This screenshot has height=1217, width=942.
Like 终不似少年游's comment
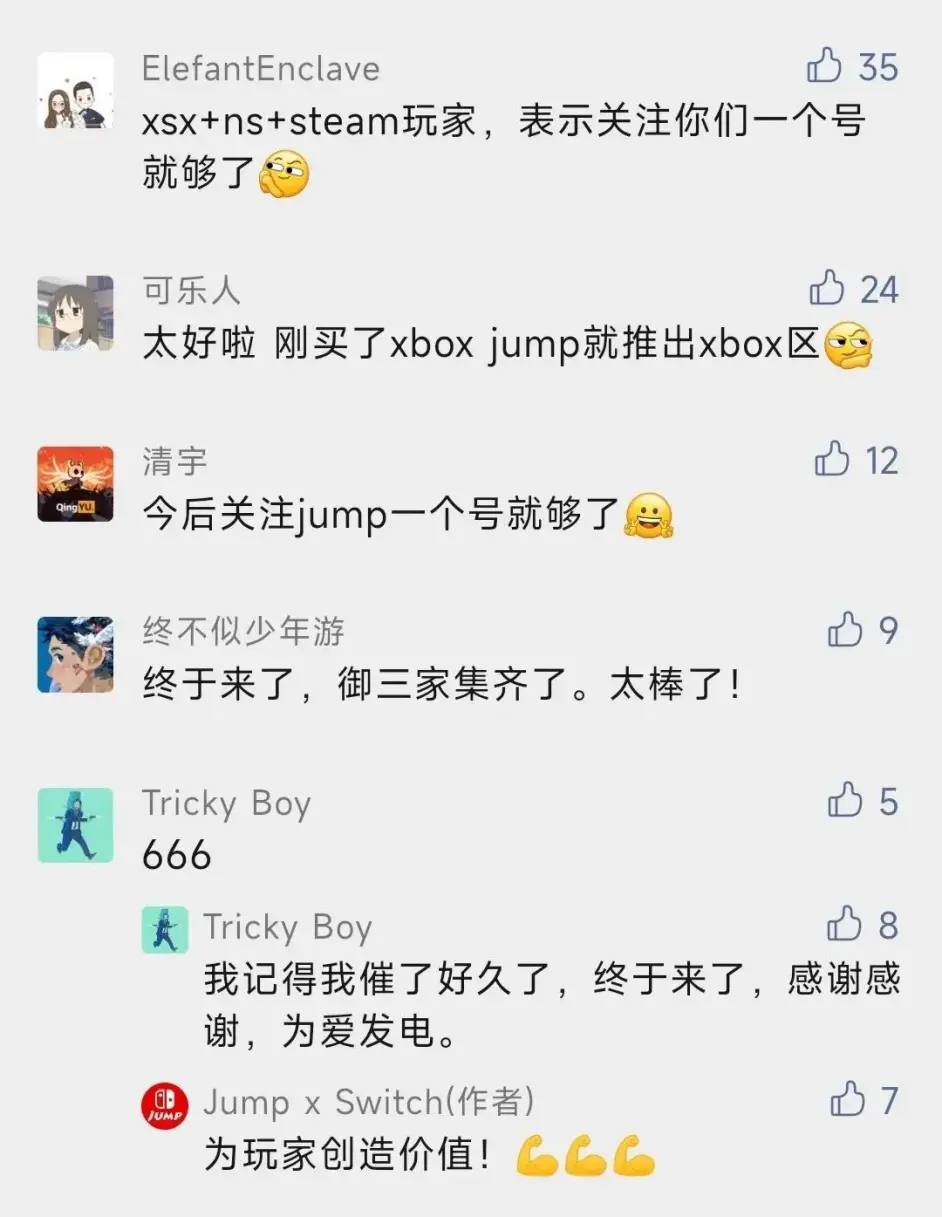coord(845,631)
